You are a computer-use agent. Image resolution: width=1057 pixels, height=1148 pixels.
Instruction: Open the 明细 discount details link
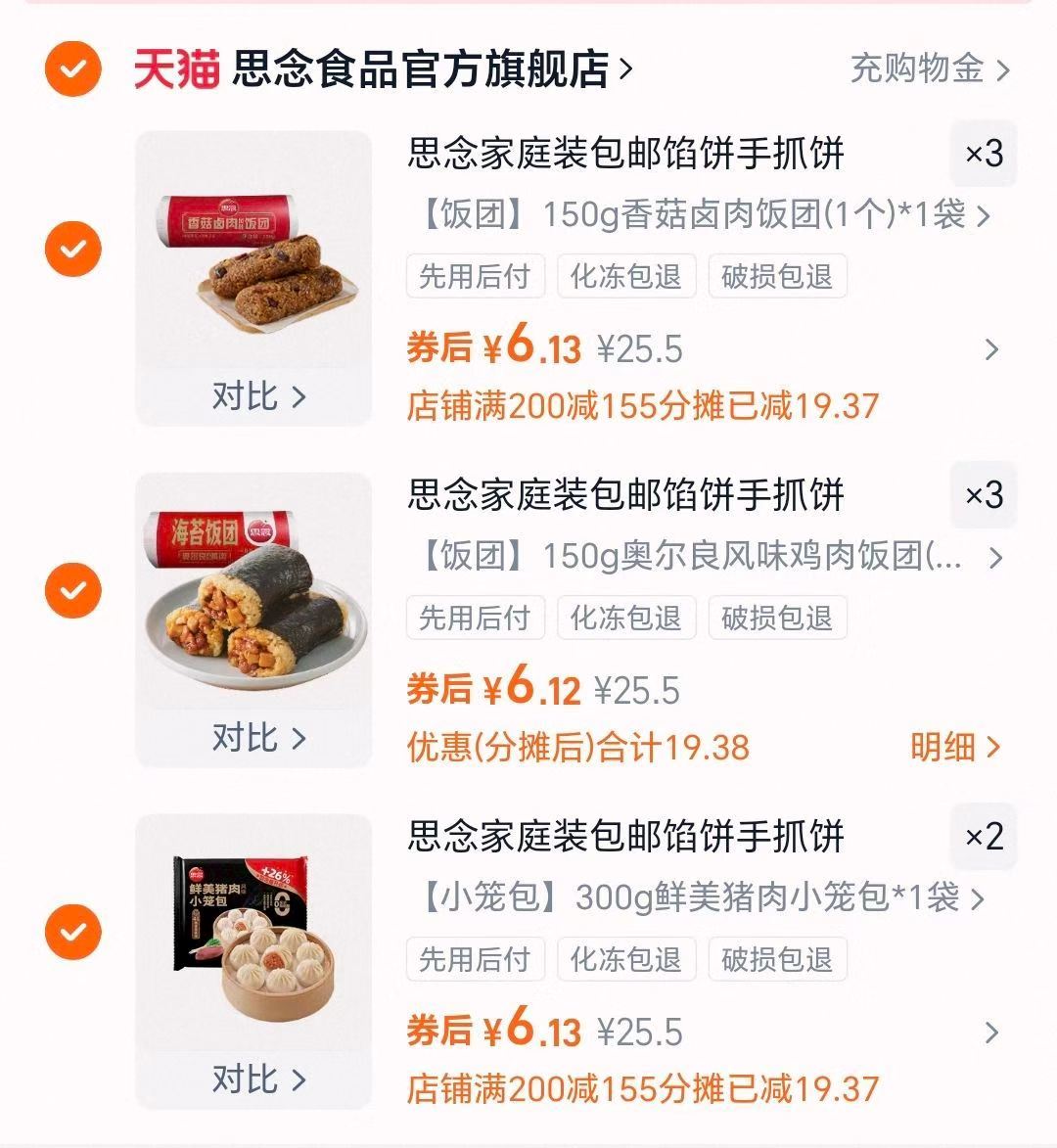tap(956, 749)
